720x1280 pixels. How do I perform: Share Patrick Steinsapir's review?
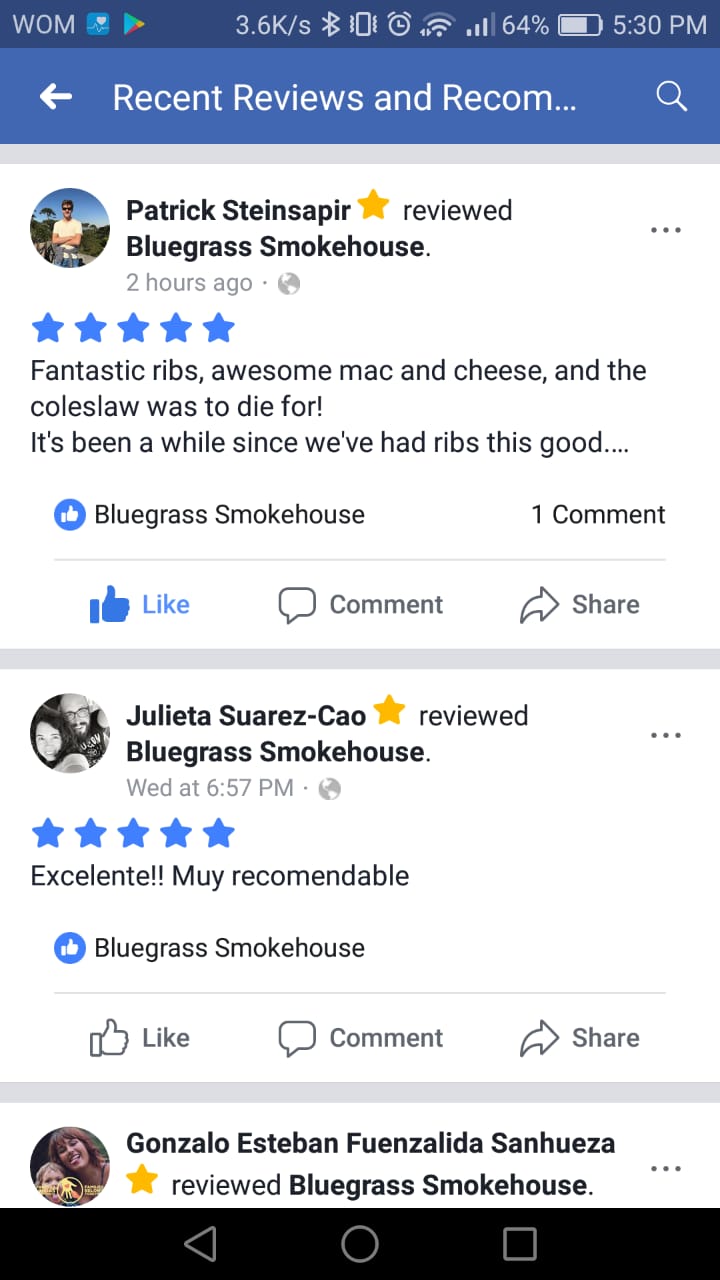coord(580,604)
